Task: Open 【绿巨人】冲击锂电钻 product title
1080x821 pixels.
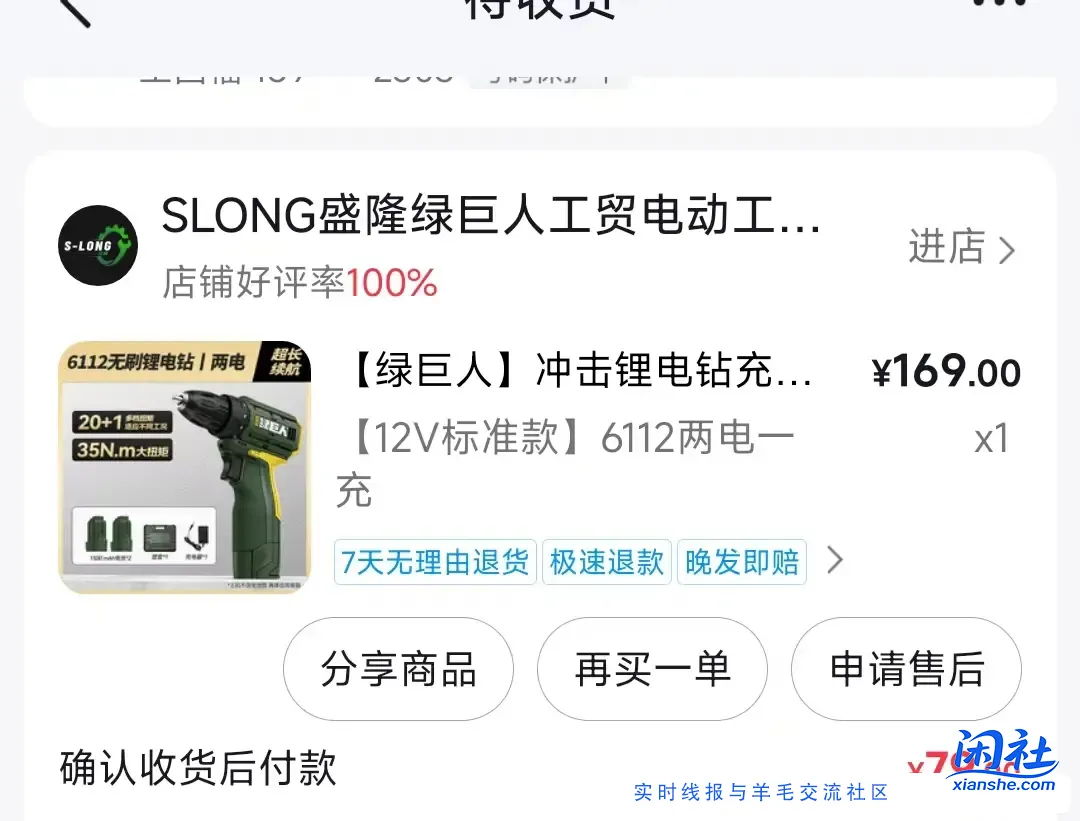Action: tap(580, 372)
